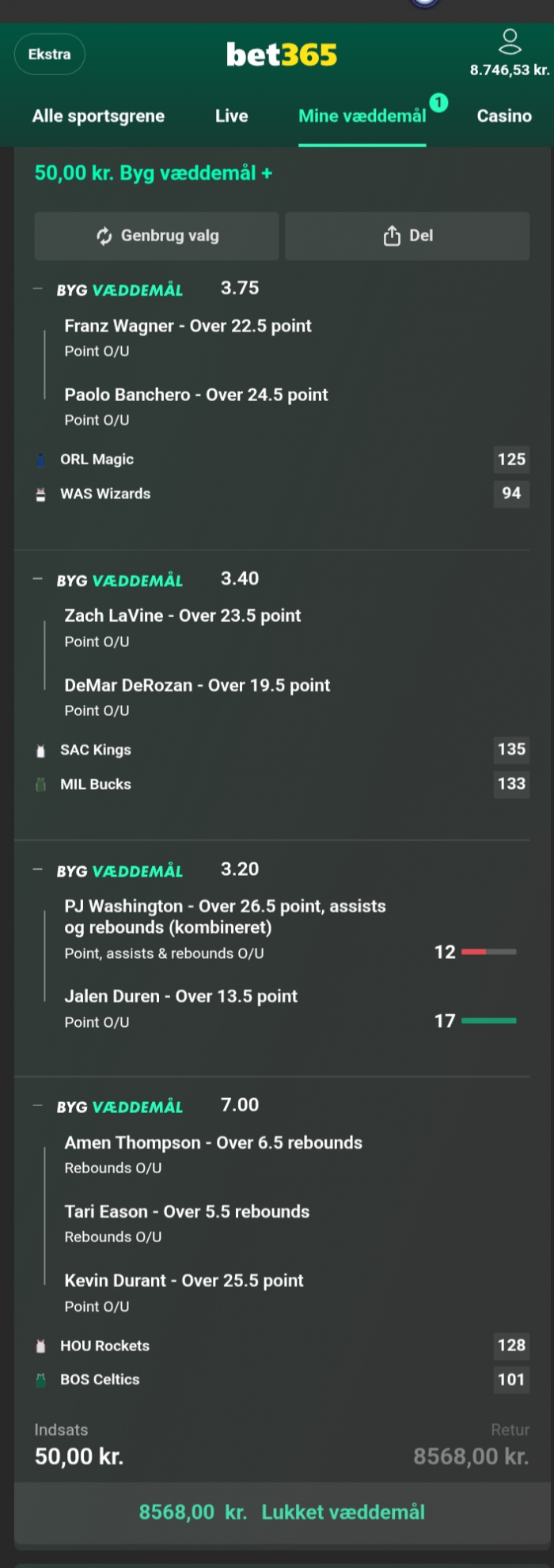Go to the Casino tab
The image size is (554, 1568).
click(503, 116)
